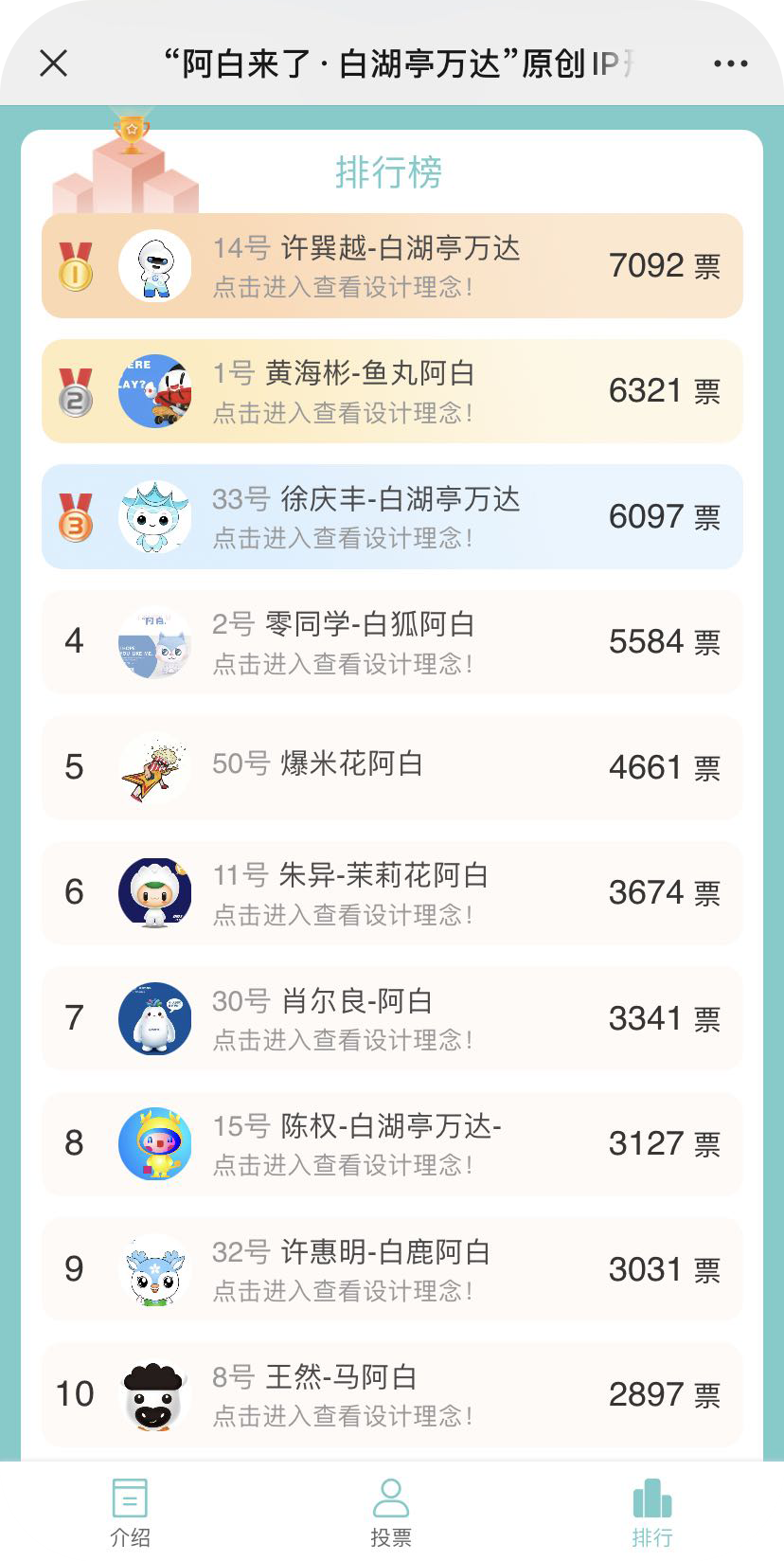784x1561 pixels.
Task: Open entry 1号 黄海彬-鱼丸阿白
Action: point(392,391)
